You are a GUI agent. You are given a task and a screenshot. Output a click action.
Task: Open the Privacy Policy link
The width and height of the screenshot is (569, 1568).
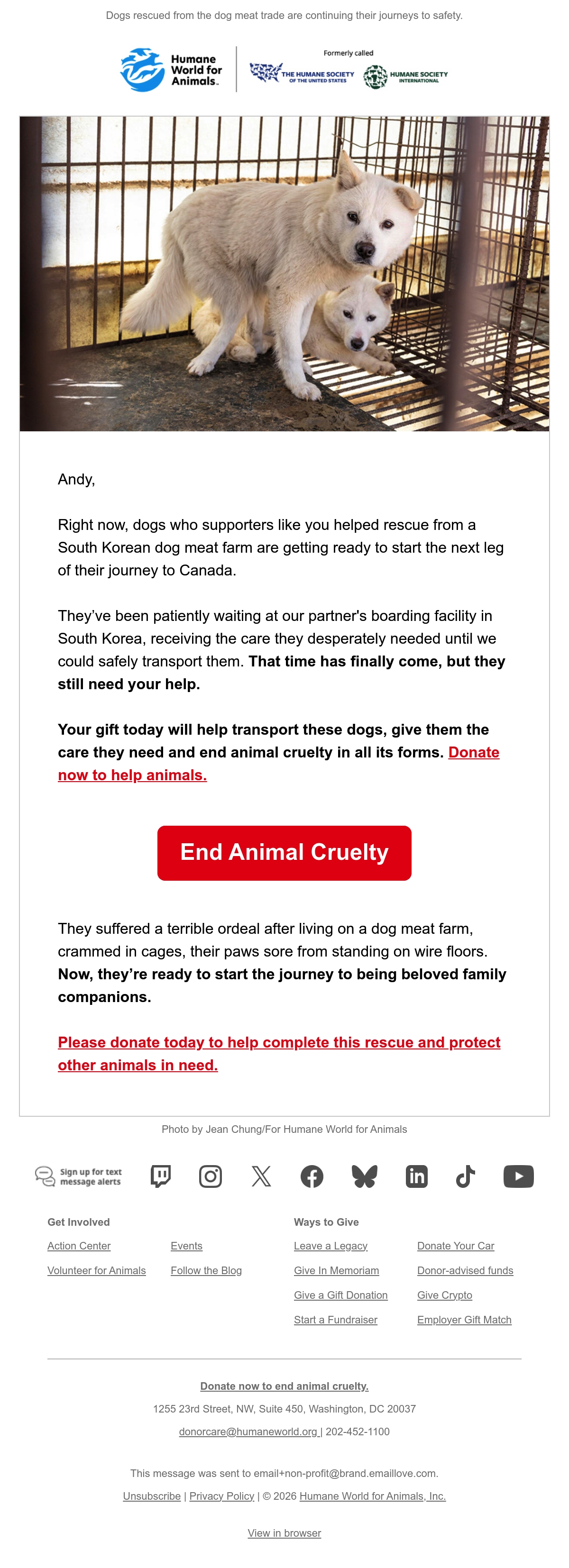(x=222, y=1495)
